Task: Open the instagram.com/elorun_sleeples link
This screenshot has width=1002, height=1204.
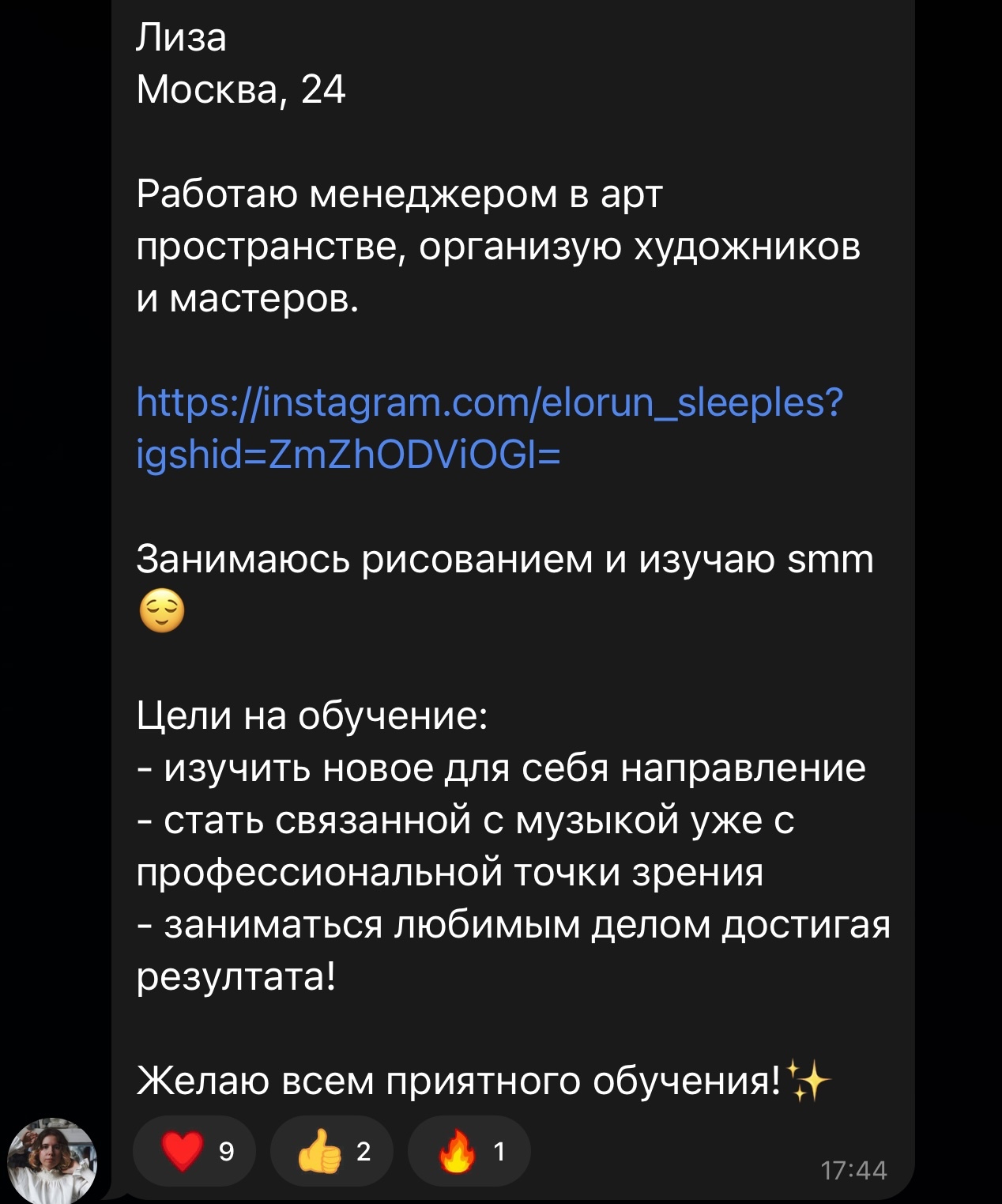Action: [489, 403]
